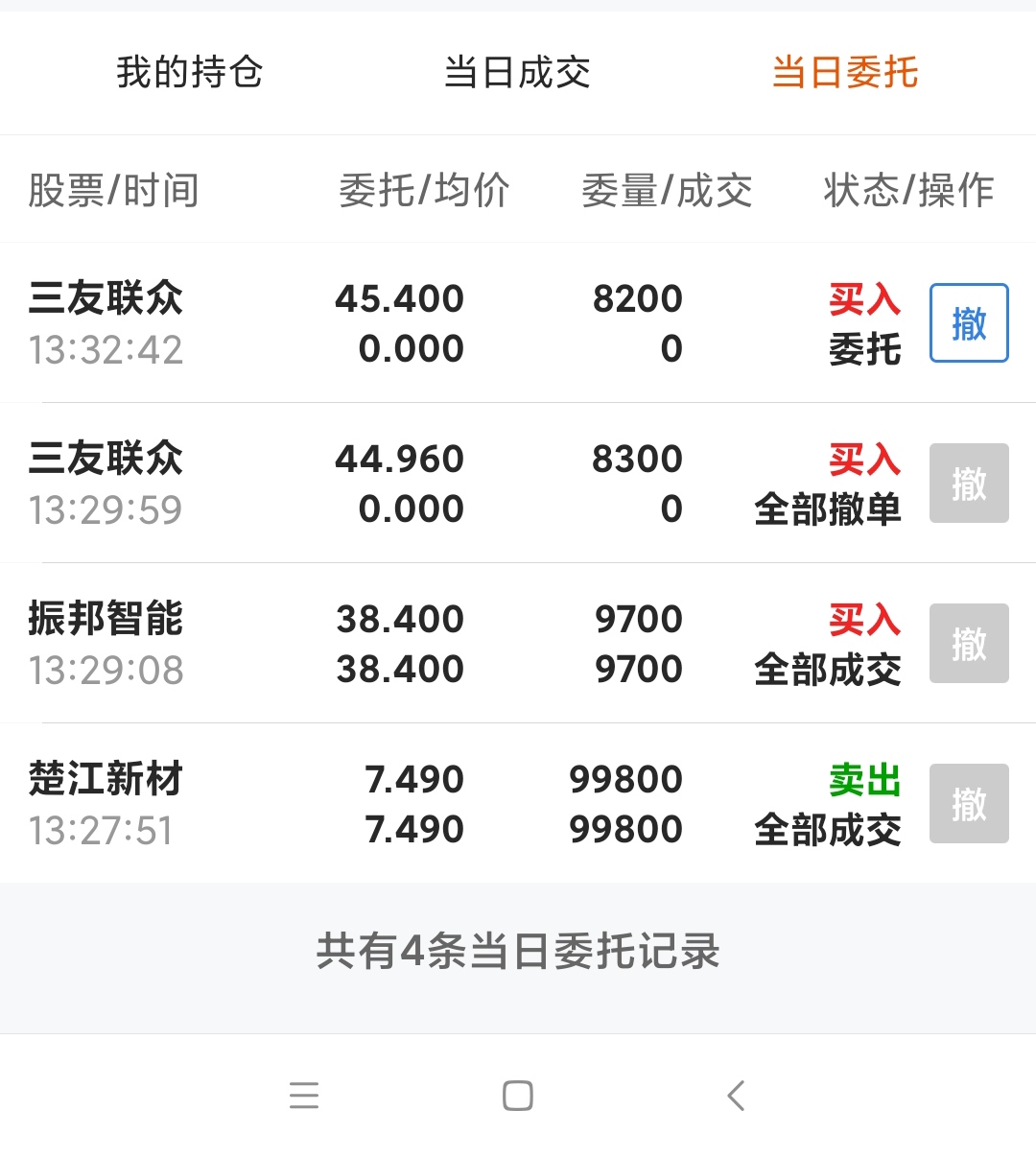Tap the 撤 button on the 44.960 order
This screenshot has width=1036, height=1158.
point(968,483)
